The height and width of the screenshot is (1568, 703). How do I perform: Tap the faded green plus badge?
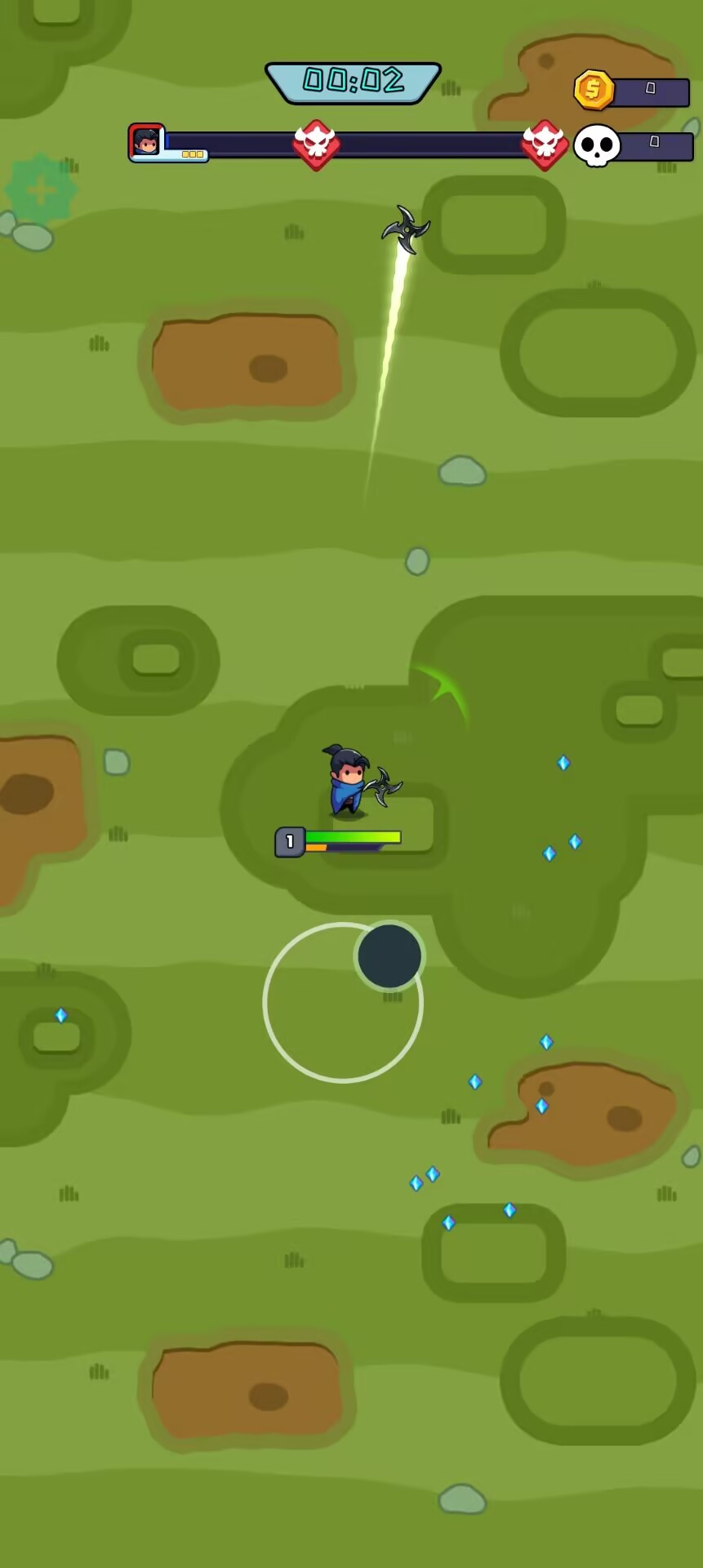point(40,190)
